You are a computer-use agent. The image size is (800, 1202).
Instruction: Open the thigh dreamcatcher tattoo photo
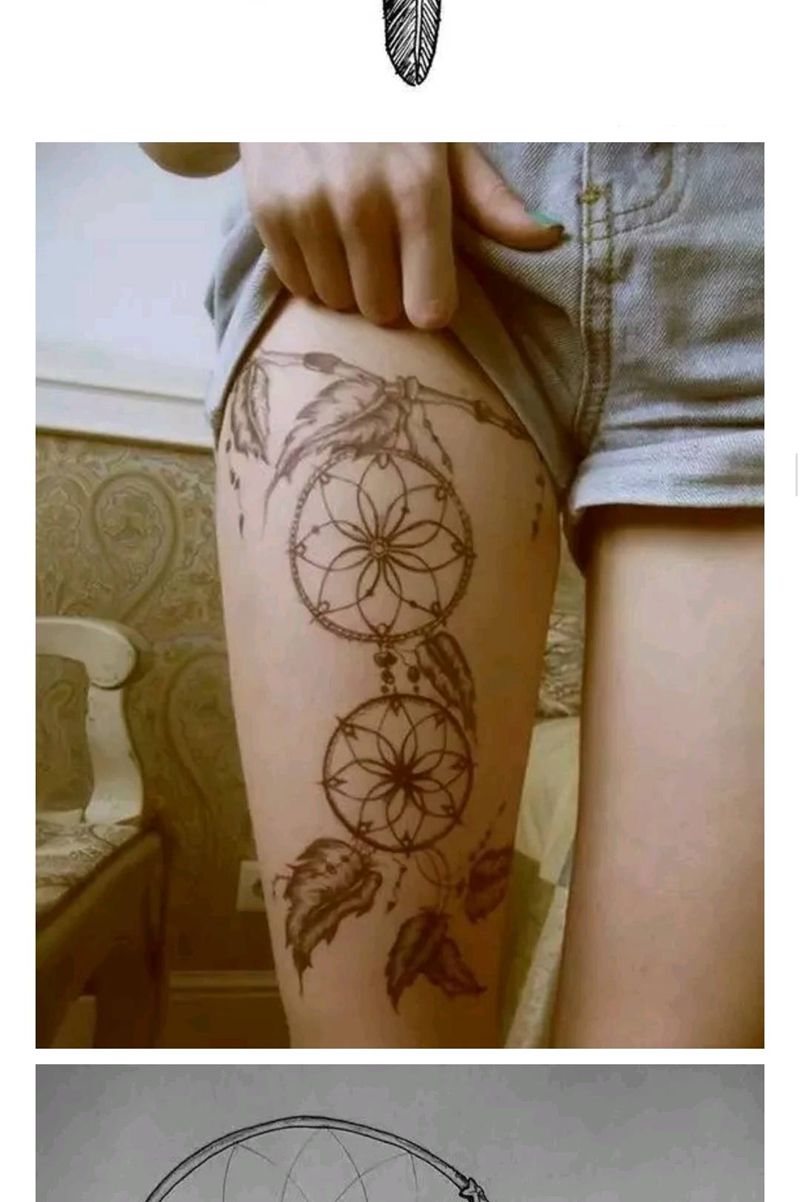coord(400,595)
